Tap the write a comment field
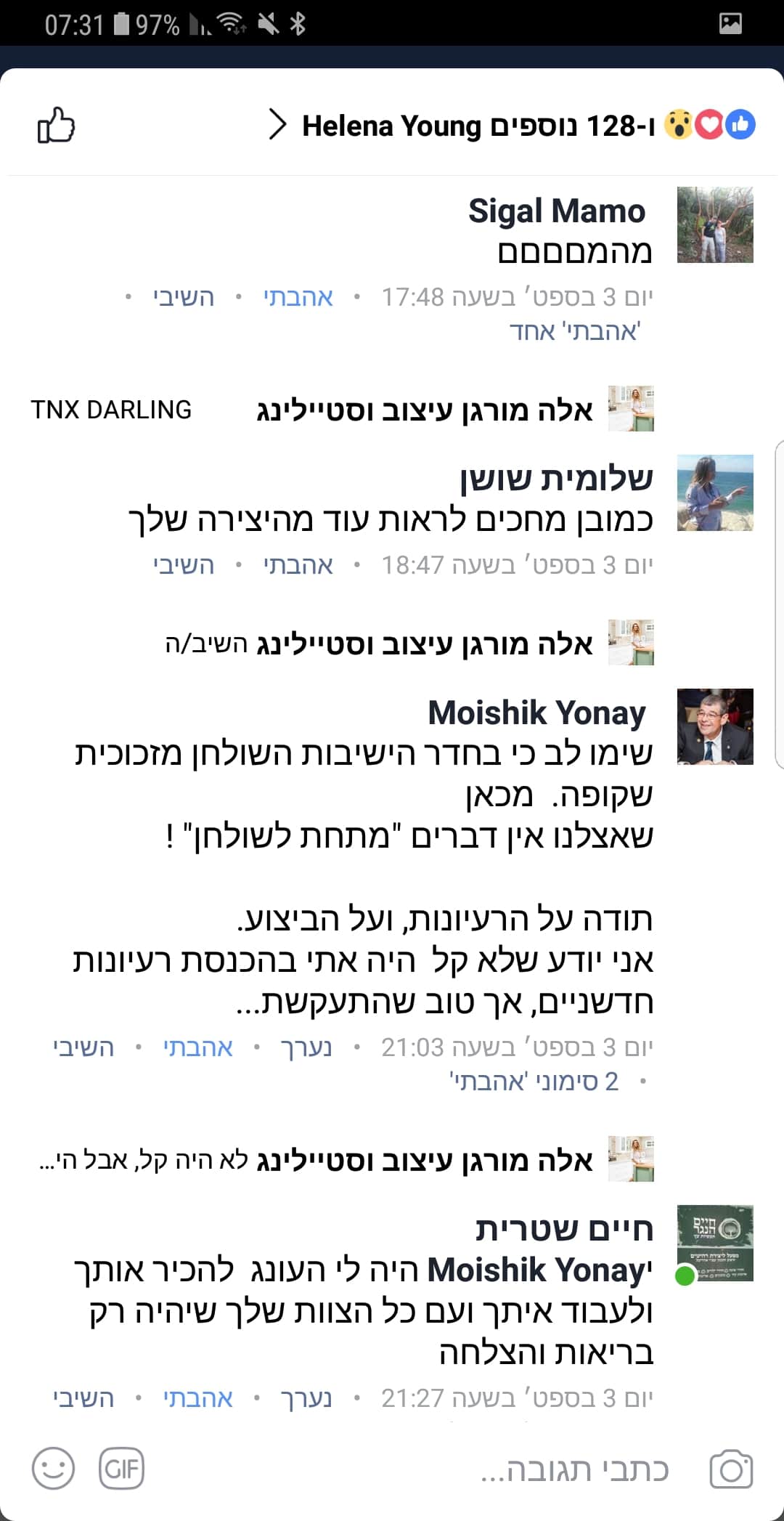This screenshot has width=784, height=1521. (x=573, y=1469)
